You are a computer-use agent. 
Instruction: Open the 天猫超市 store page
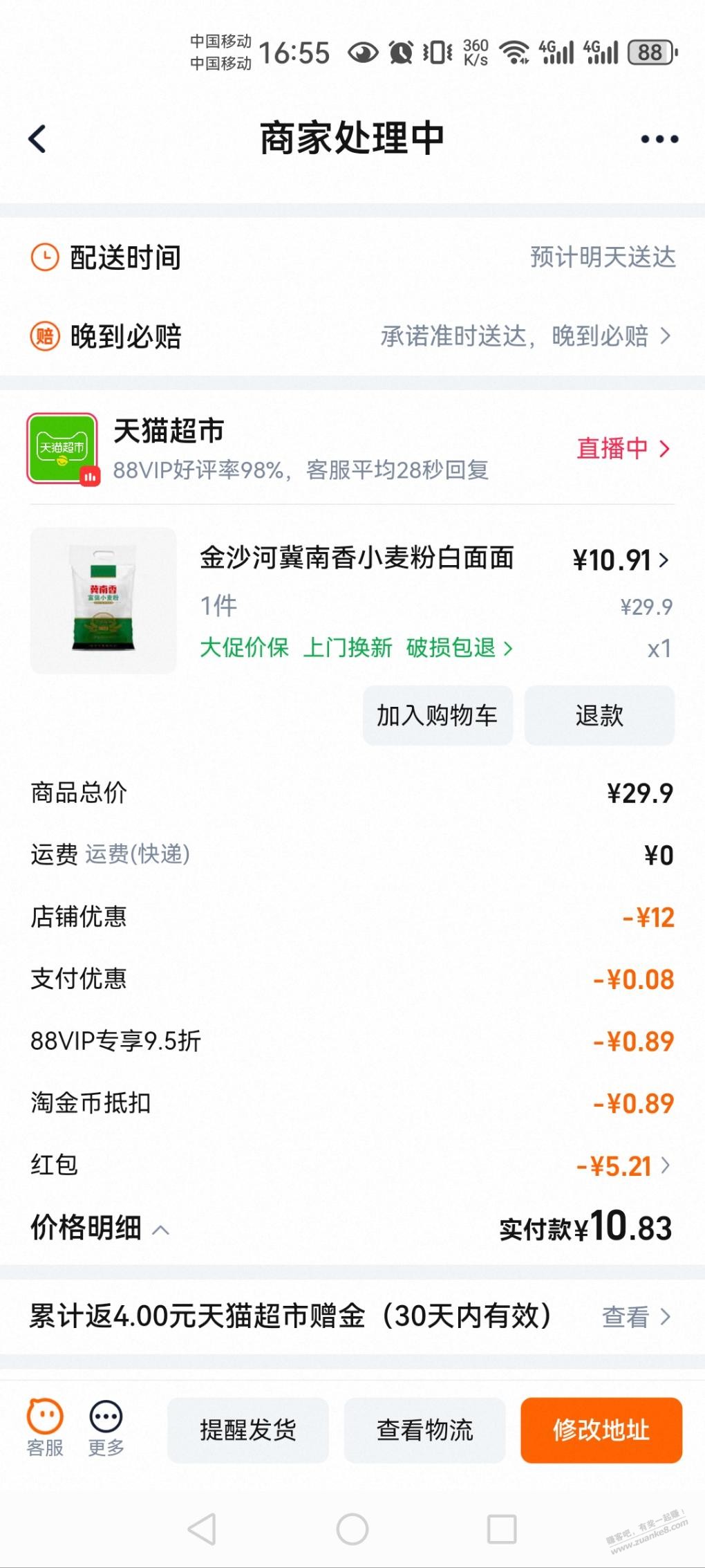pyautogui.click(x=169, y=432)
